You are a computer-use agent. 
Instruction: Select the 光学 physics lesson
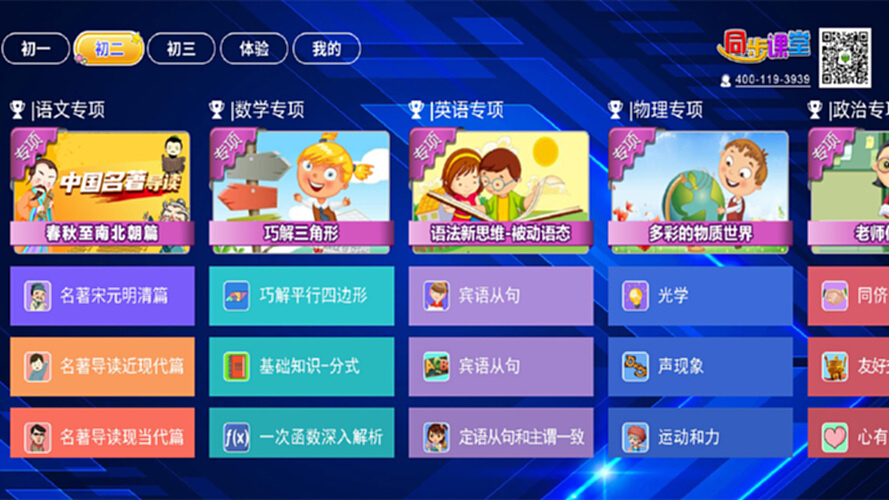tap(700, 296)
